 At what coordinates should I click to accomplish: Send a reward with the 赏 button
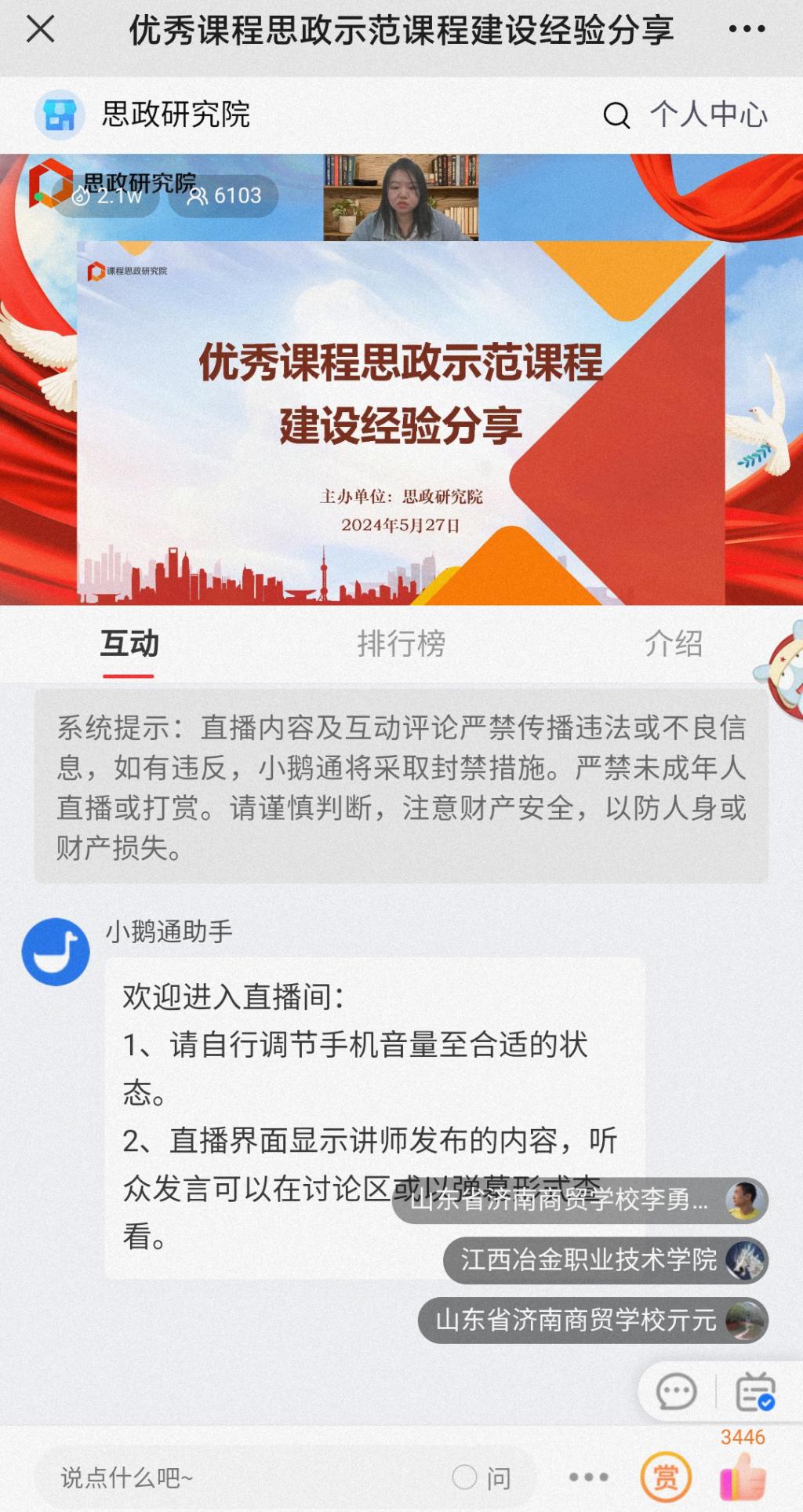coord(666,1477)
